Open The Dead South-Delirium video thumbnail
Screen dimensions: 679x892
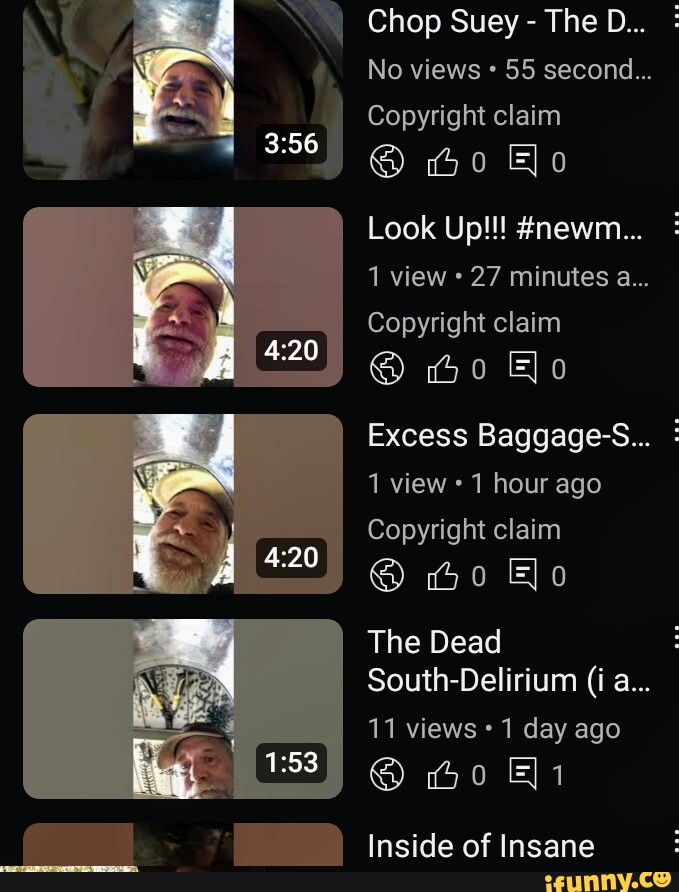pyautogui.click(x=183, y=709)
